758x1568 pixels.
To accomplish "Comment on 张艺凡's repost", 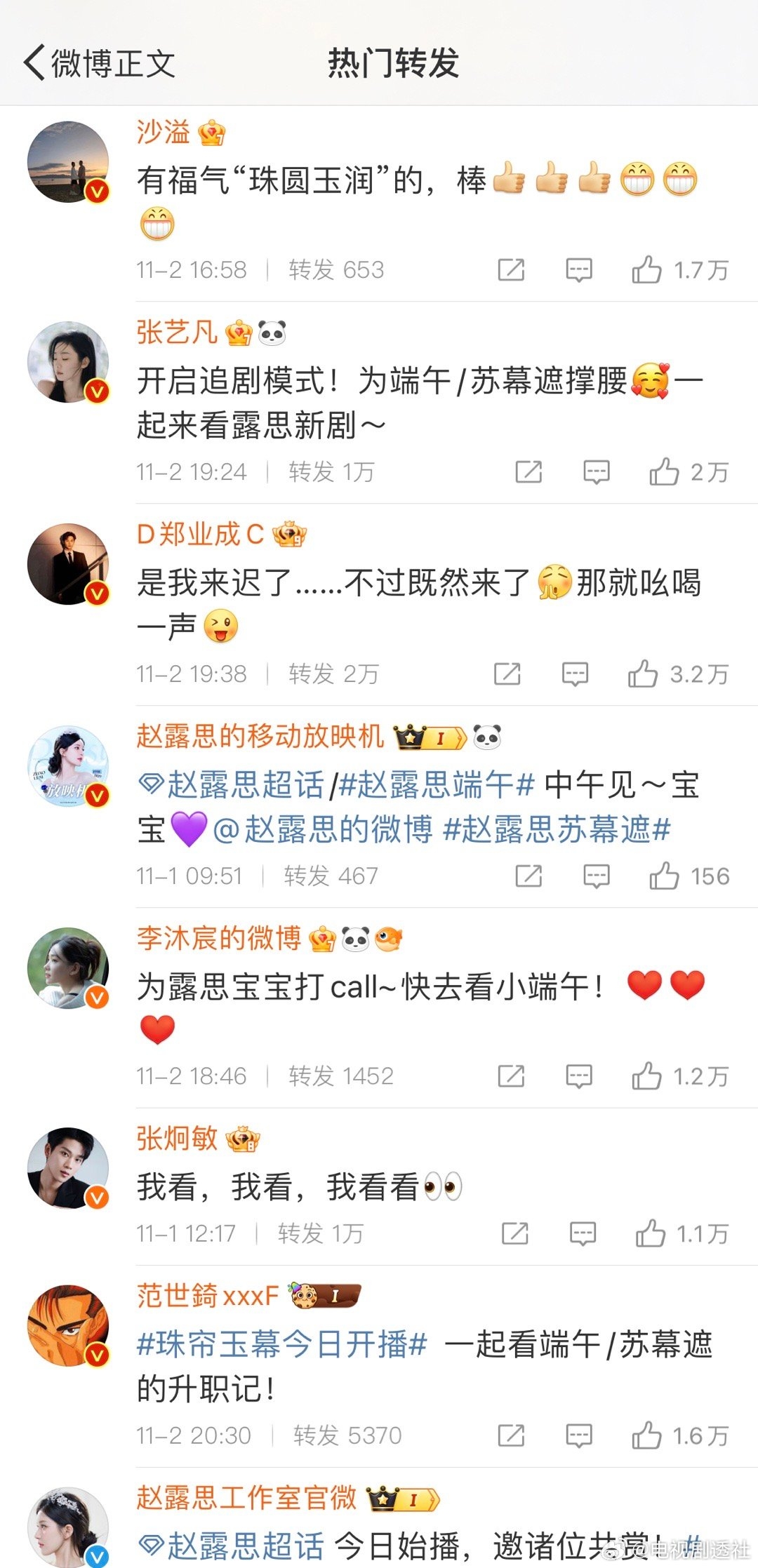I will [597, 472].
